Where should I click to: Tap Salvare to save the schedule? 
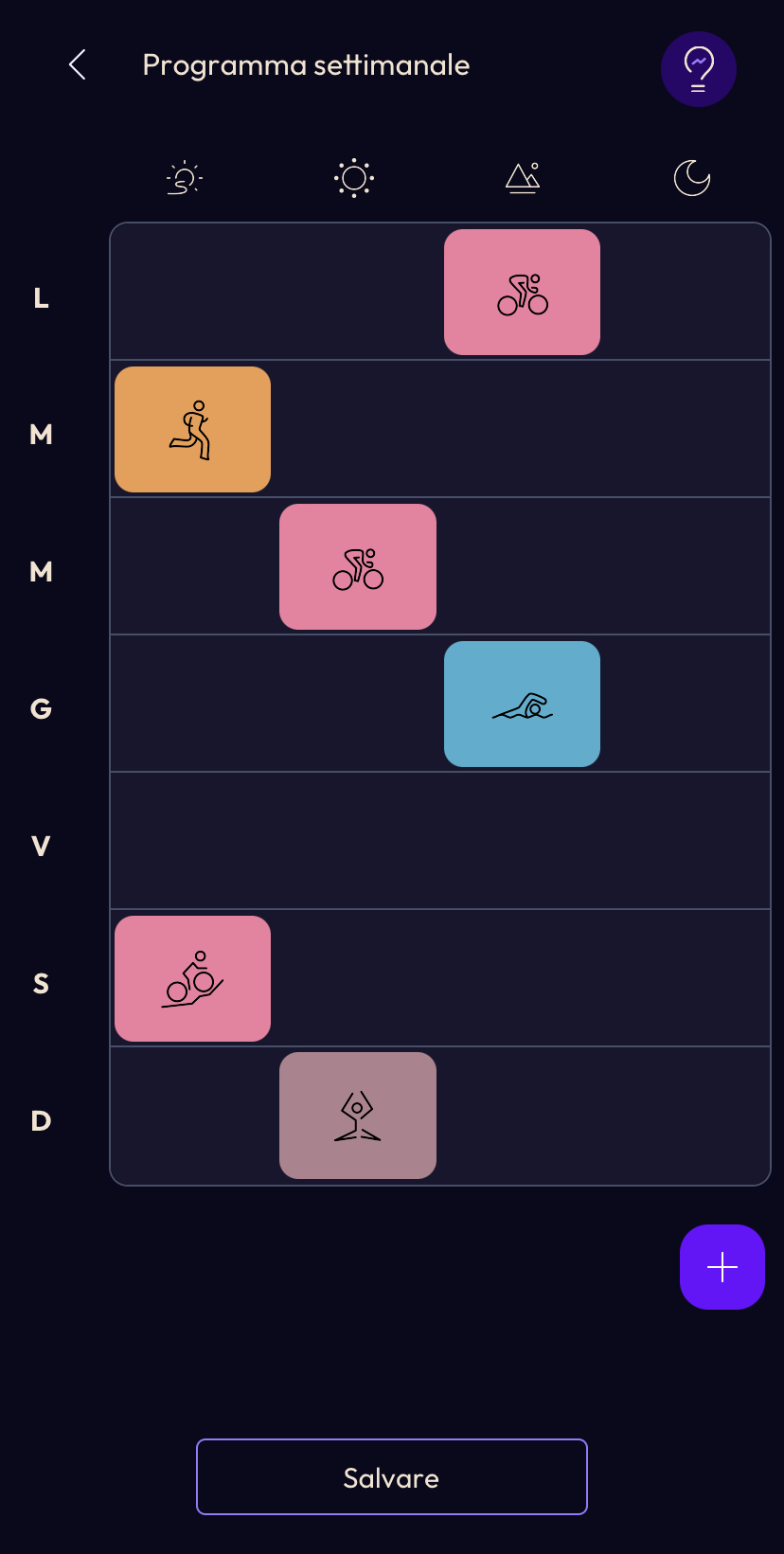(x=392, y=1477)
